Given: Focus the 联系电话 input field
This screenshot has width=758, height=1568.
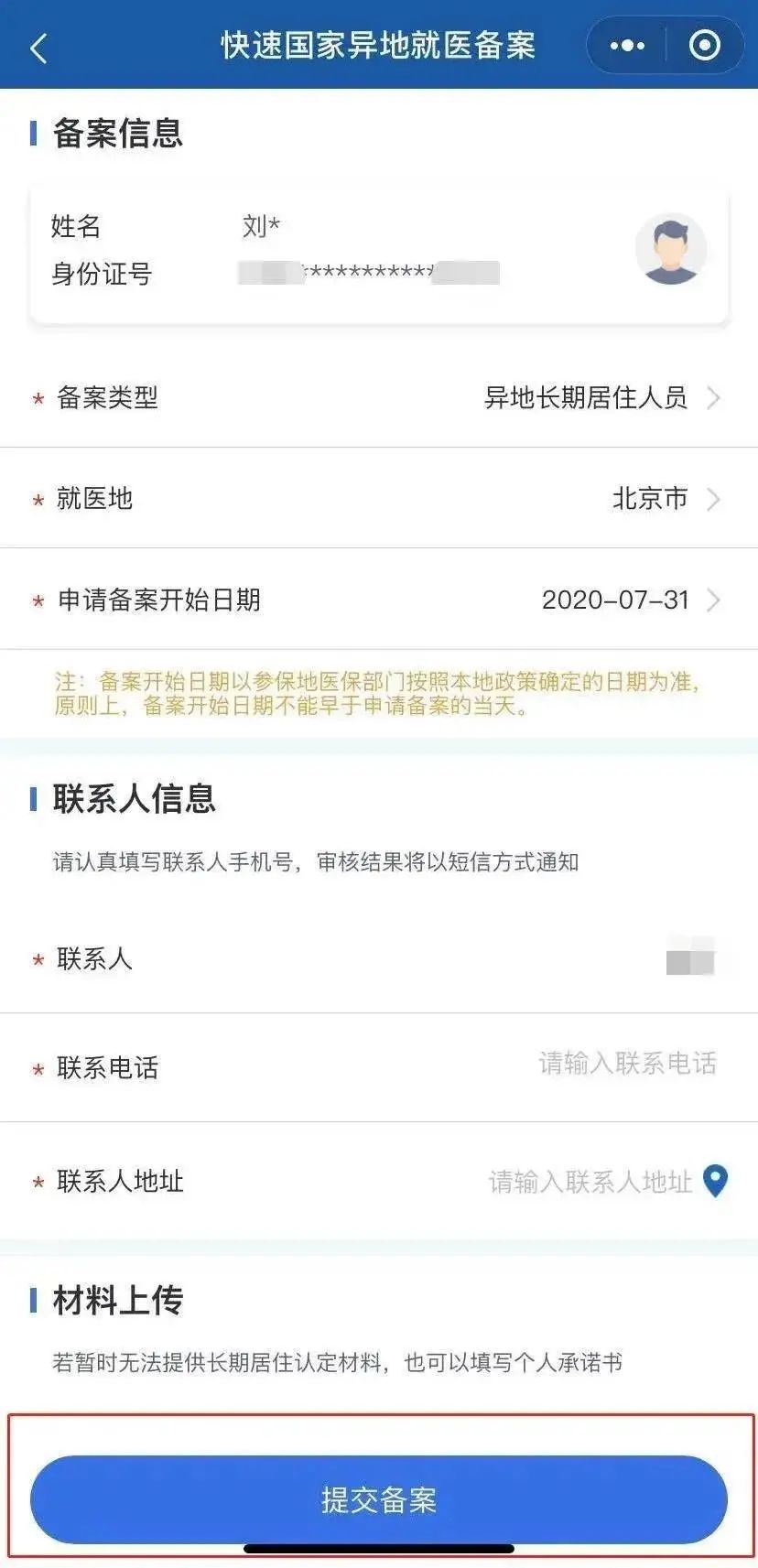Looking at the screenshot, I should coord(626,1064).
